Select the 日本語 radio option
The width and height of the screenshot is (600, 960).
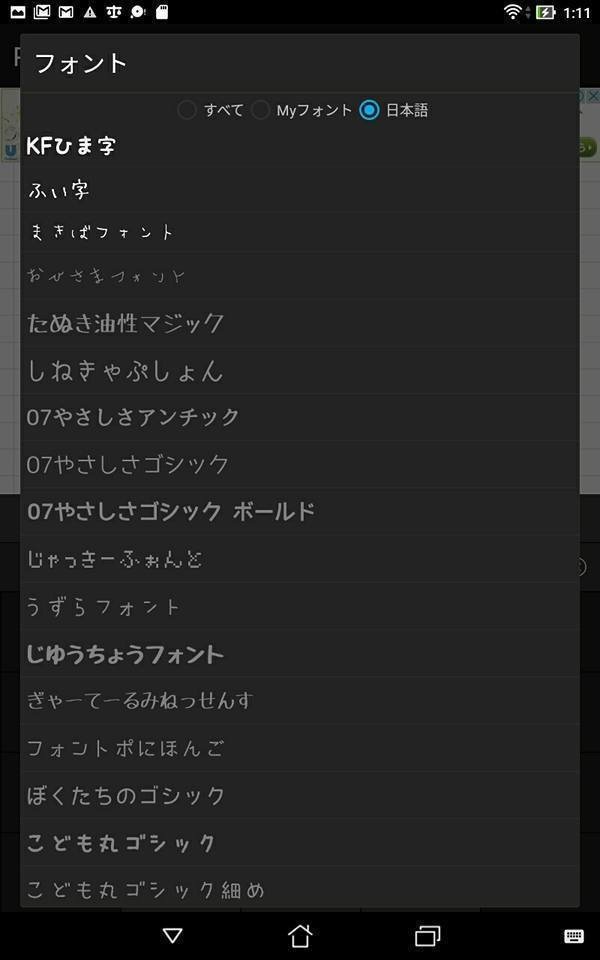(369, 110)
